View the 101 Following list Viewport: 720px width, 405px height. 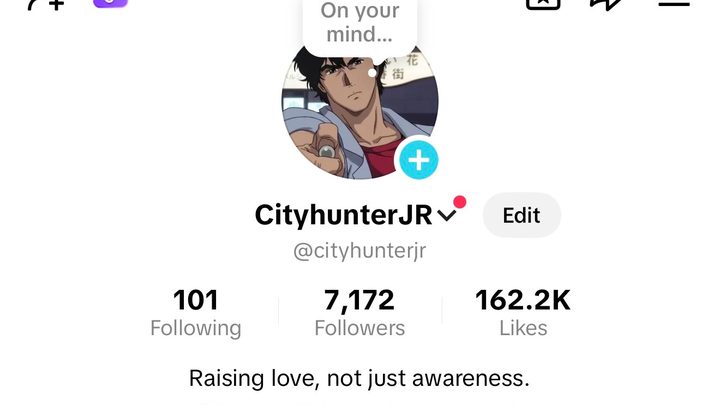point(195,312)
